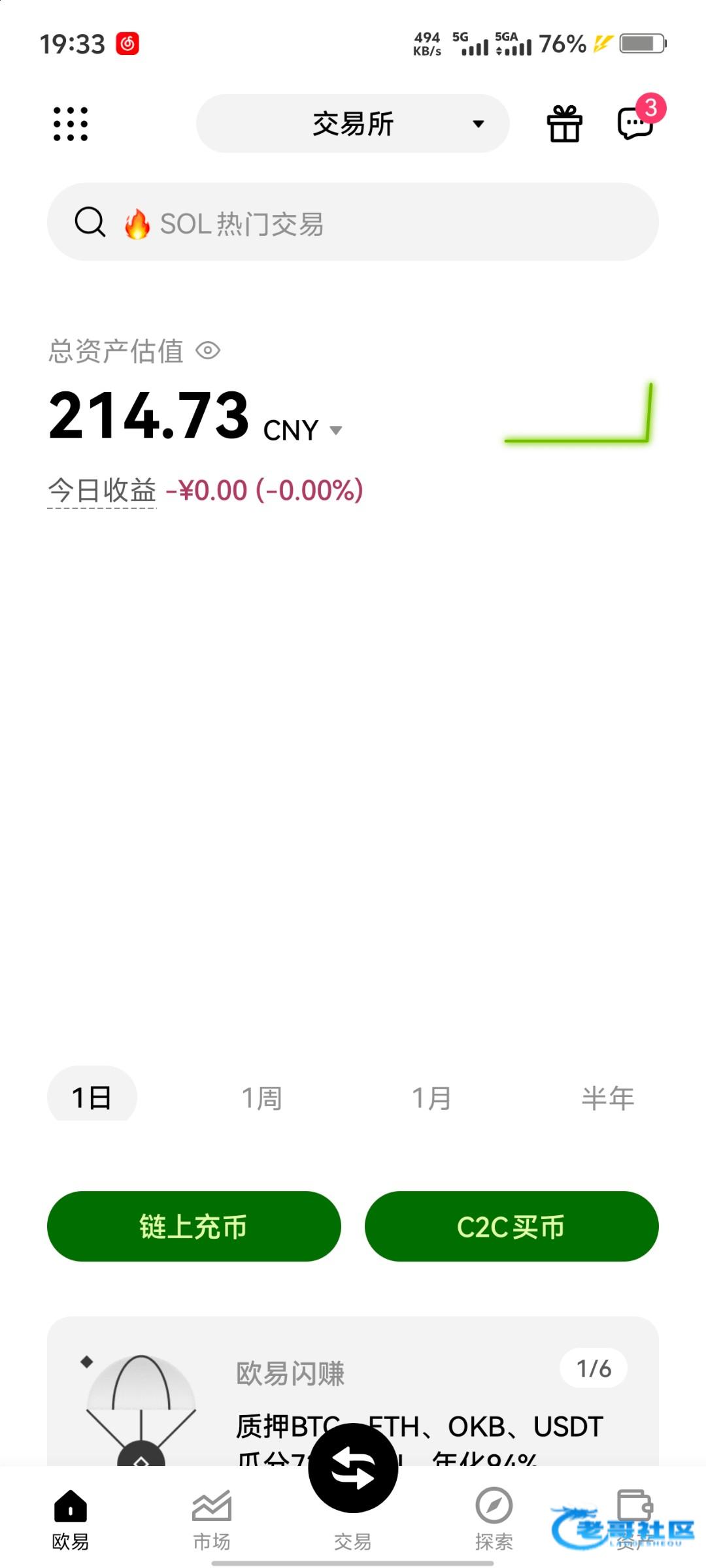Switch to the 市场 tab
This screenshot has width=706, height=1568.
click(212, 1520)
